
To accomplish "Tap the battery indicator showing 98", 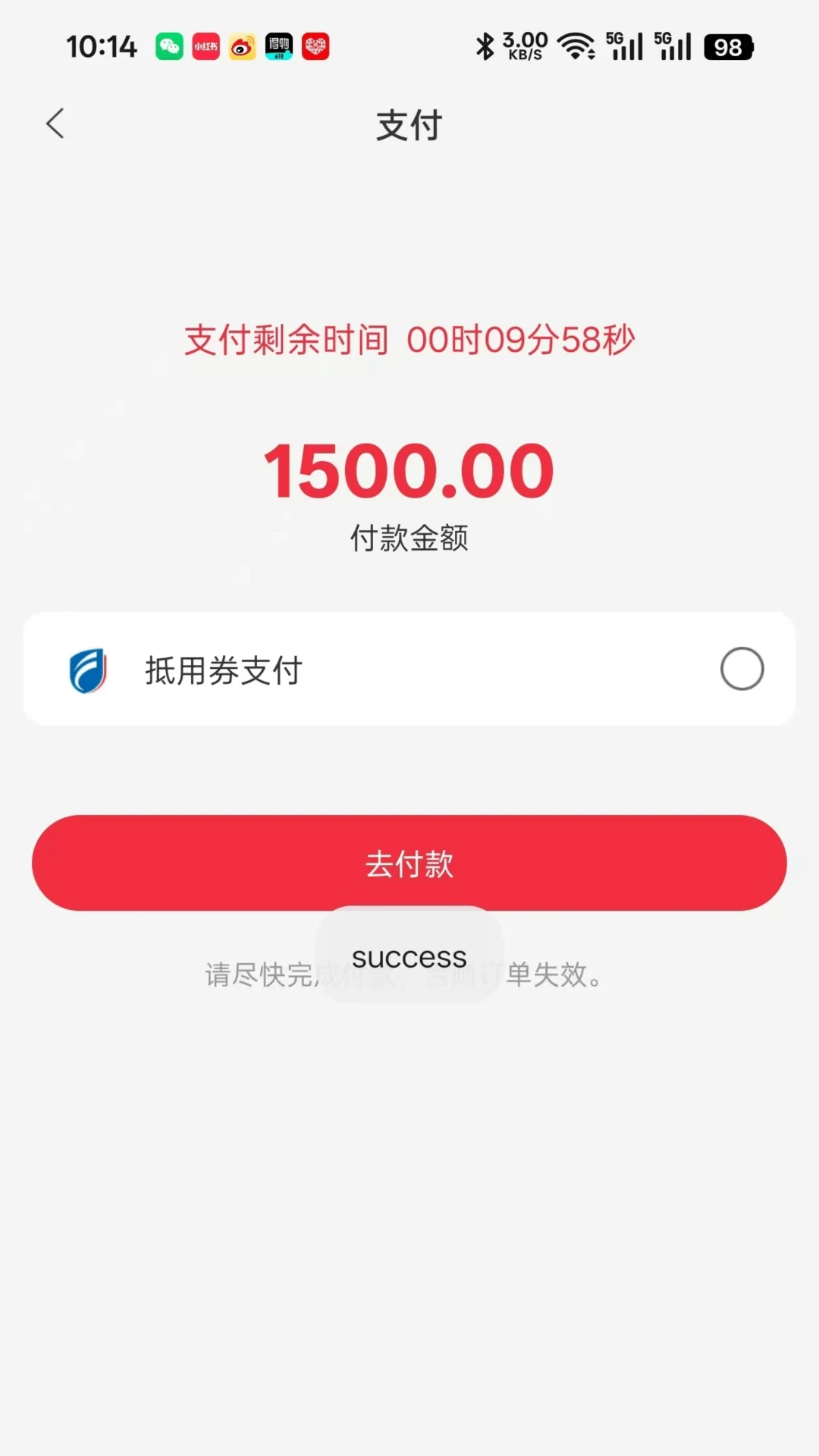I will [726, 46].
